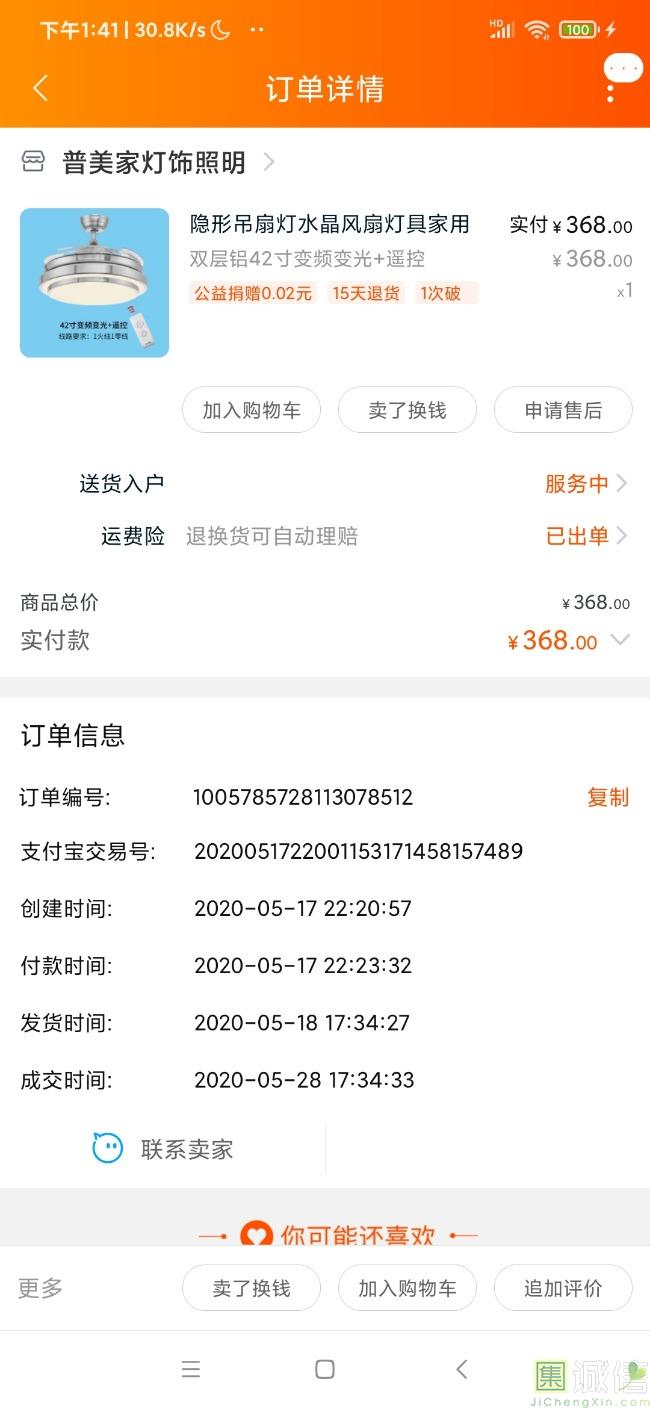Screen dimensions: 650x1408
Task: Add a follow-up review with 追加评价
Action: click(x=563, y=1288)
